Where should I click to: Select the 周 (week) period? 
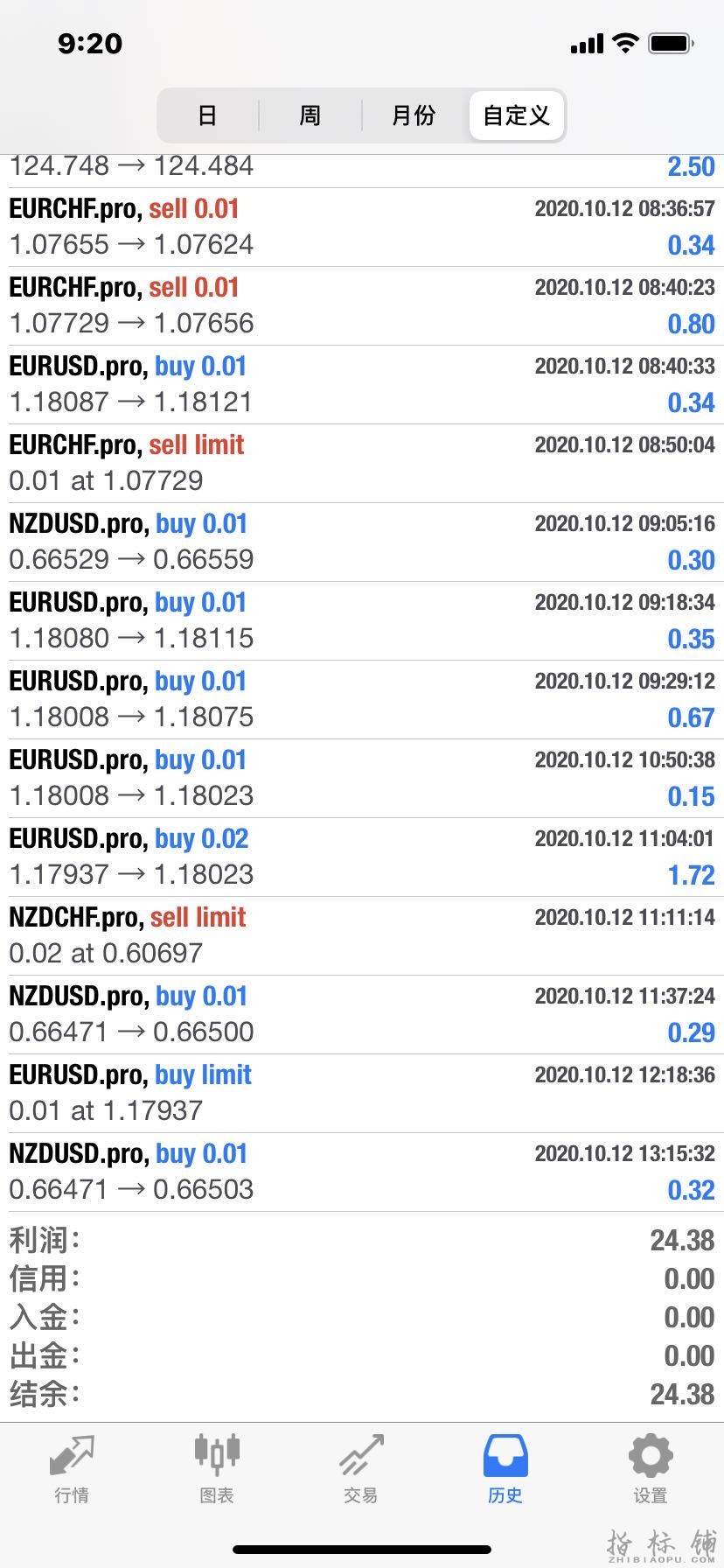[x=310, y=115]
